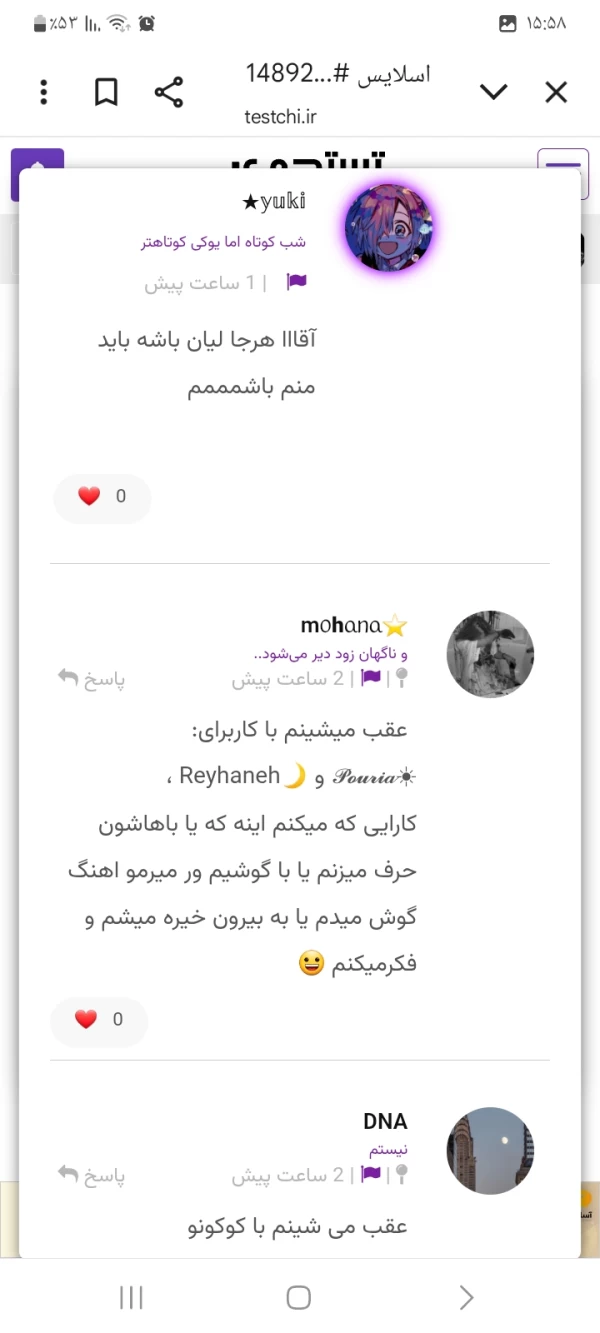Share this page link
The width and height of the screenshot is (600, 1333).
169,93
